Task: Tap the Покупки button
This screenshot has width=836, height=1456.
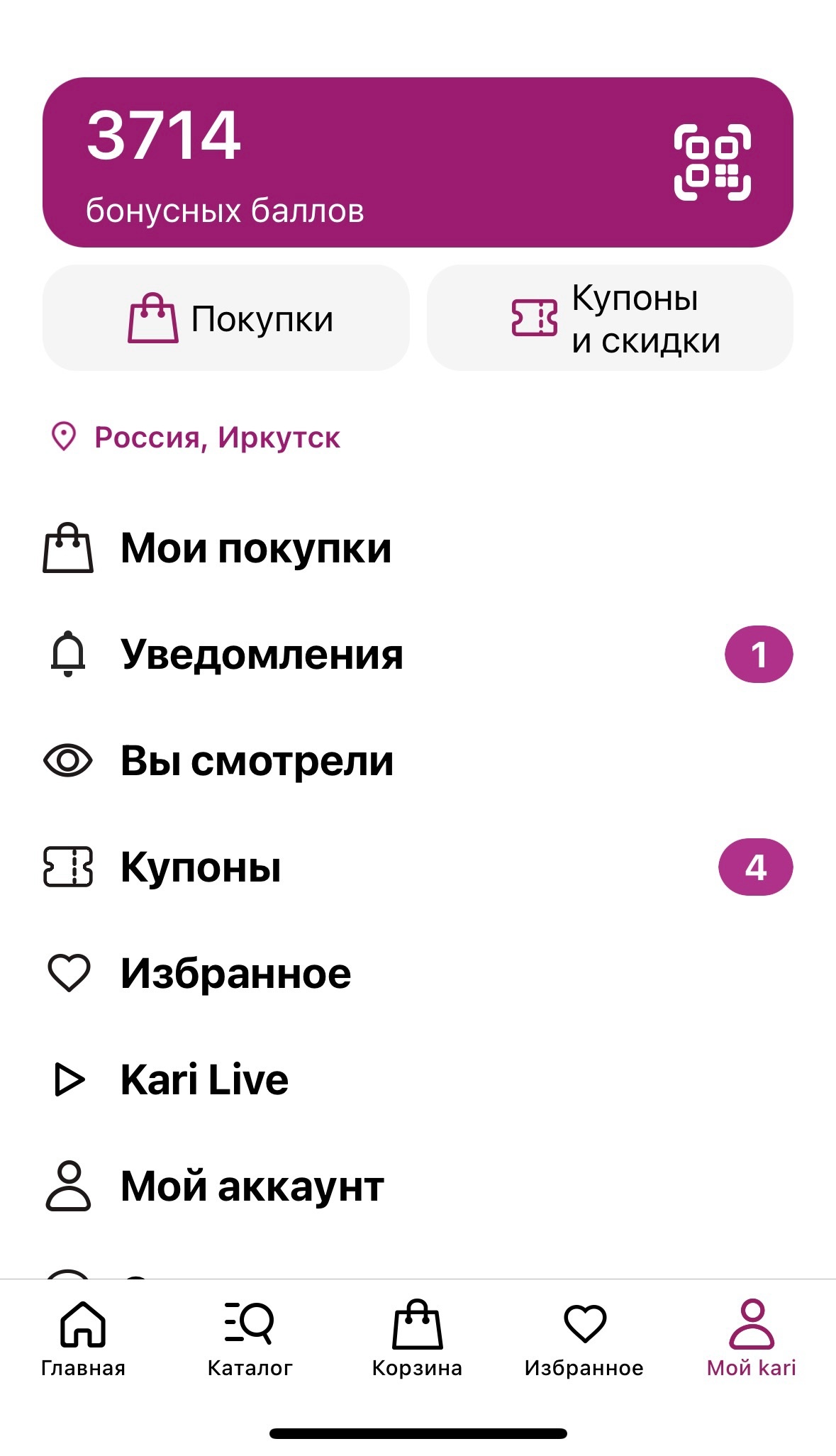Action: pyautogui.click(x=226, y=318)
